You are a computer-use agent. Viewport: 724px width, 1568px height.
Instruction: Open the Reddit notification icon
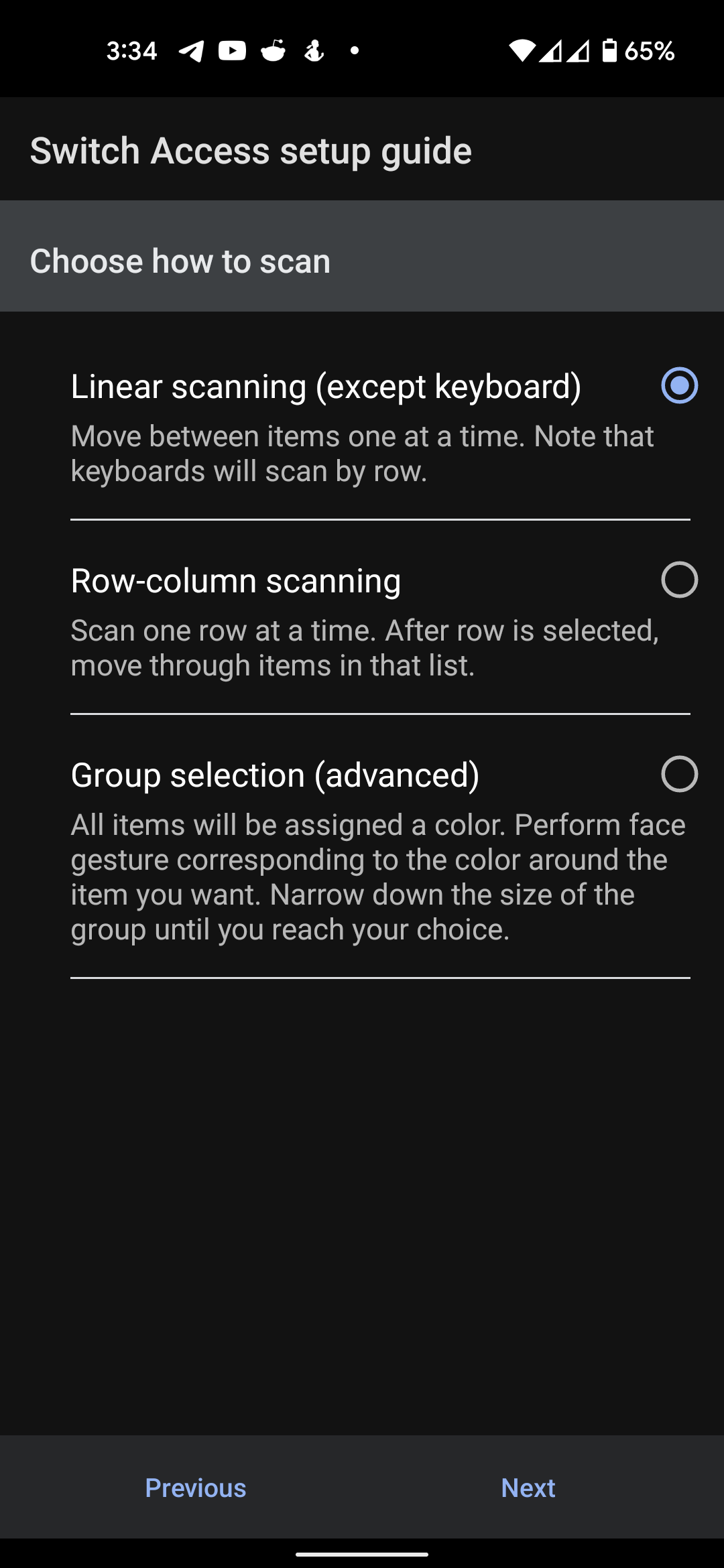tap(274, 51)
